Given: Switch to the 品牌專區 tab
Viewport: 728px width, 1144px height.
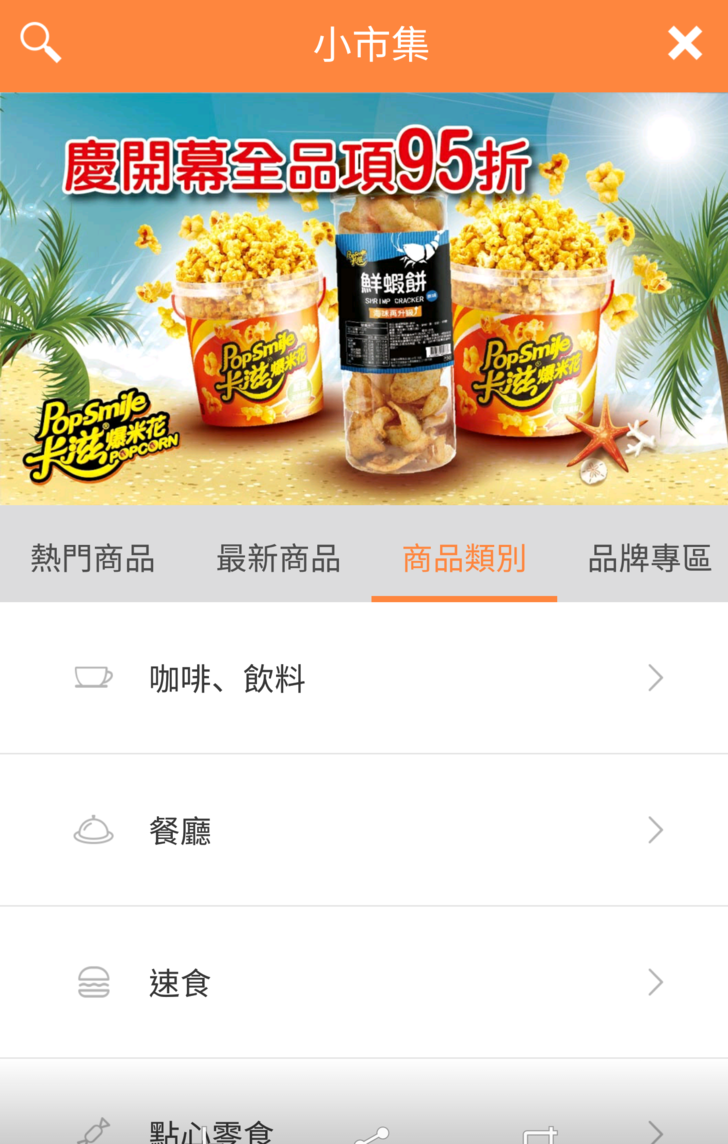Looking at the screenshot, I should (x=649, y=558).
